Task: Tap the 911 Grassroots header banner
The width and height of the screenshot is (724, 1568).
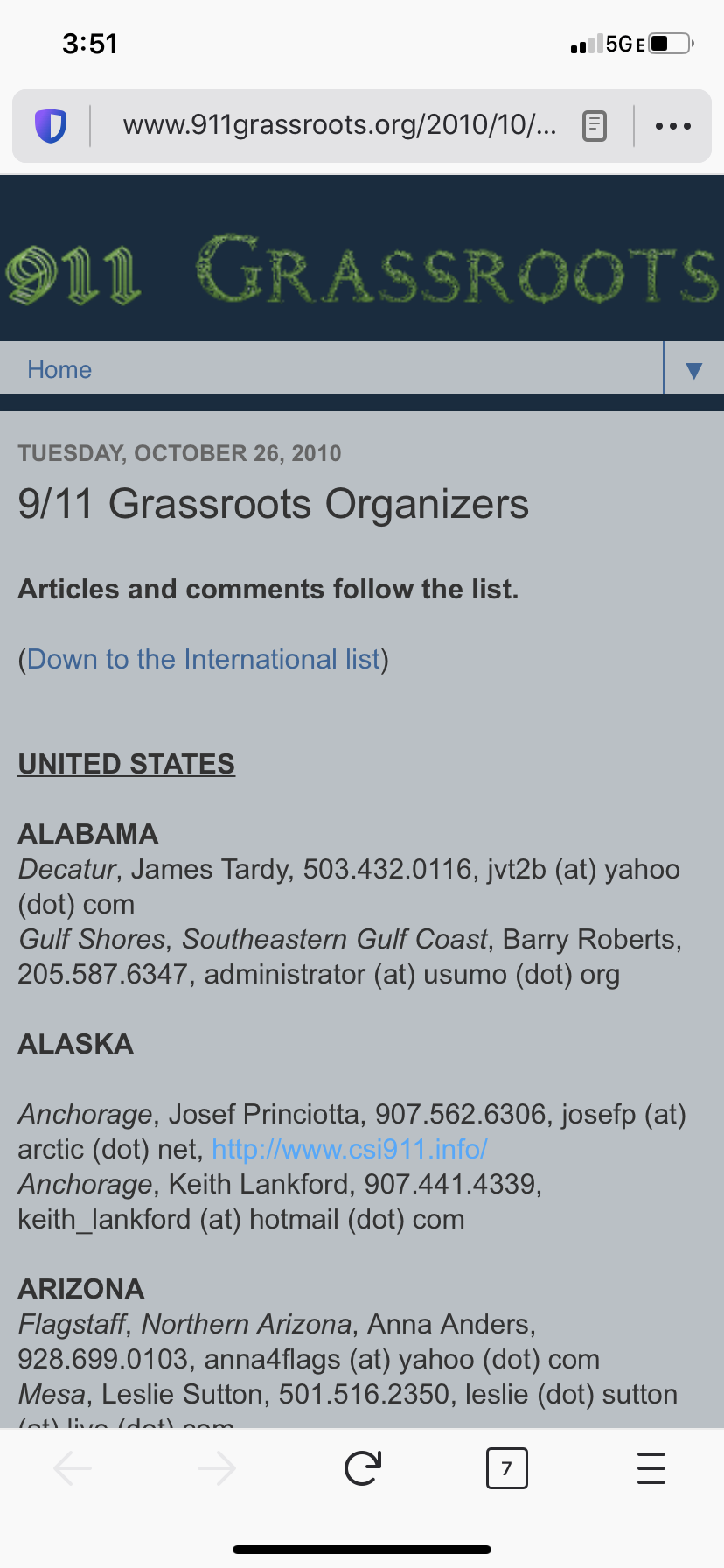Action: click(x=362, y=269)
